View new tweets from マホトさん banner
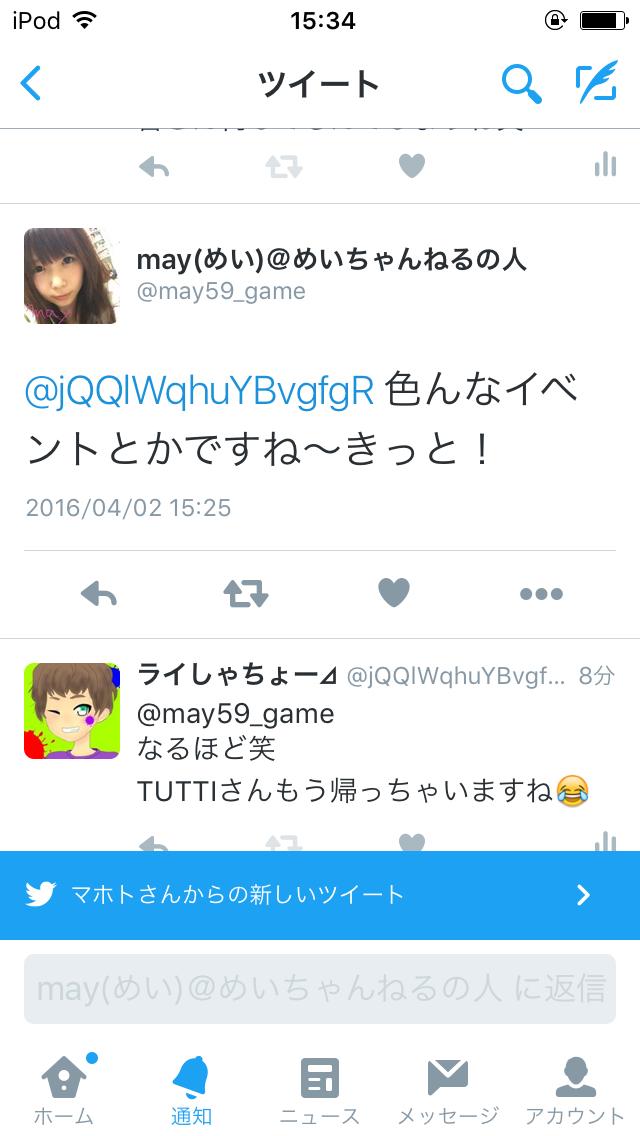The height and width of the screenshot is (1136, 640). click(x=320, y=895)
